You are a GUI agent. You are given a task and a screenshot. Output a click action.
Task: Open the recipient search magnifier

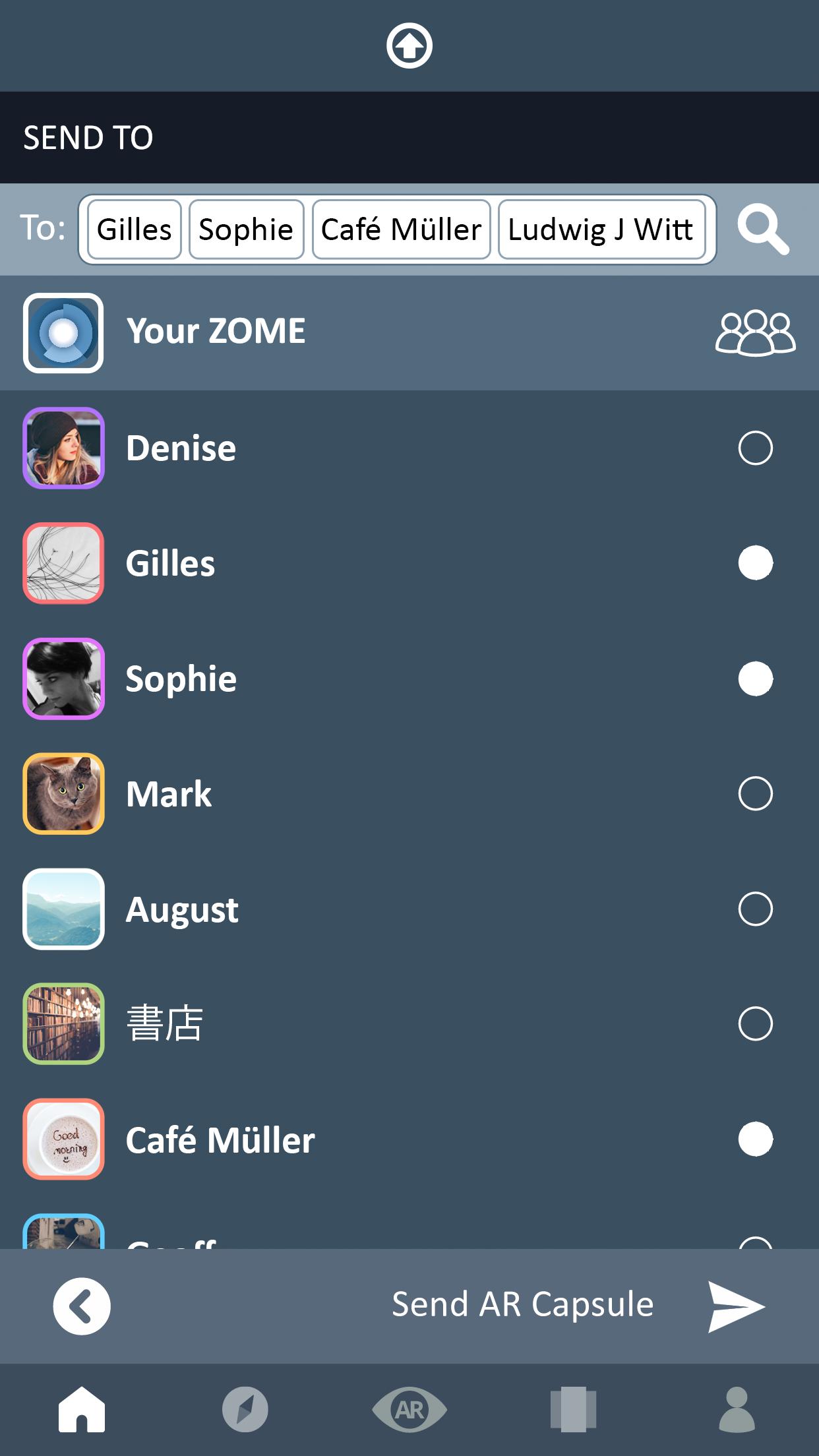(762, 229)
